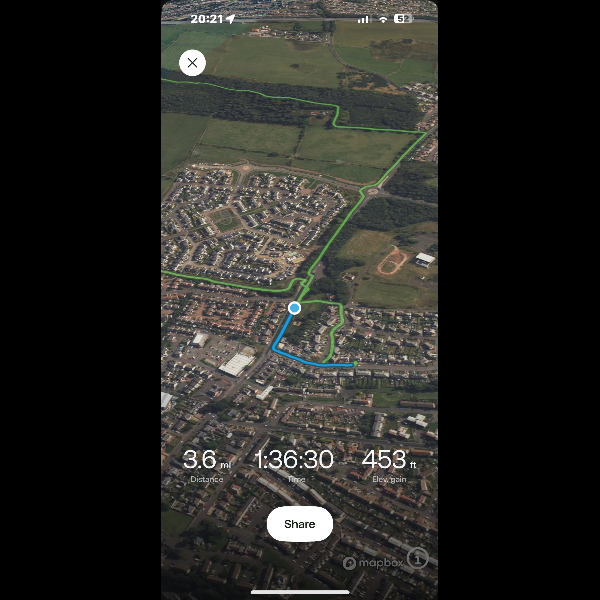Close the 3D route map view

click(x=192, y=63)
